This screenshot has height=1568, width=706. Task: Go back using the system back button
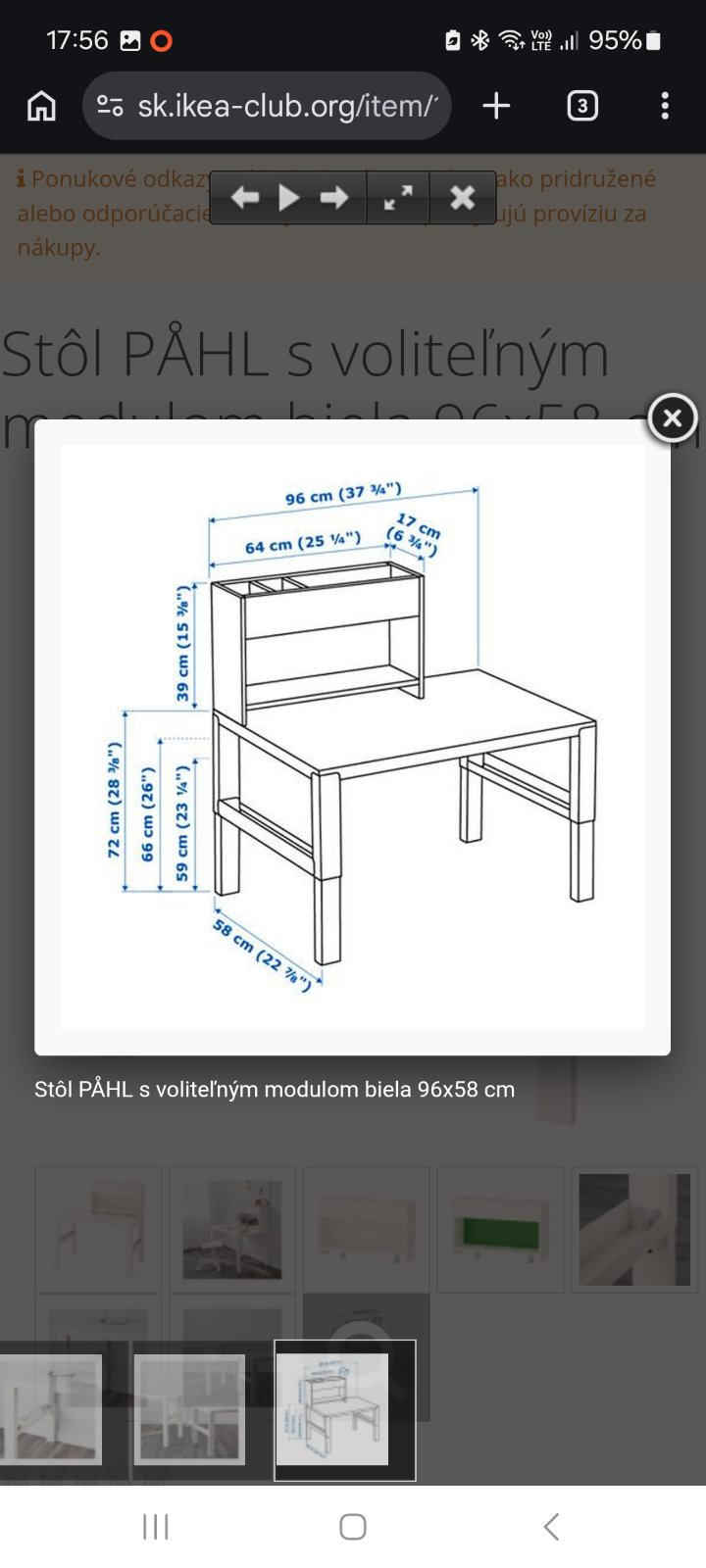coord(551,1526)
